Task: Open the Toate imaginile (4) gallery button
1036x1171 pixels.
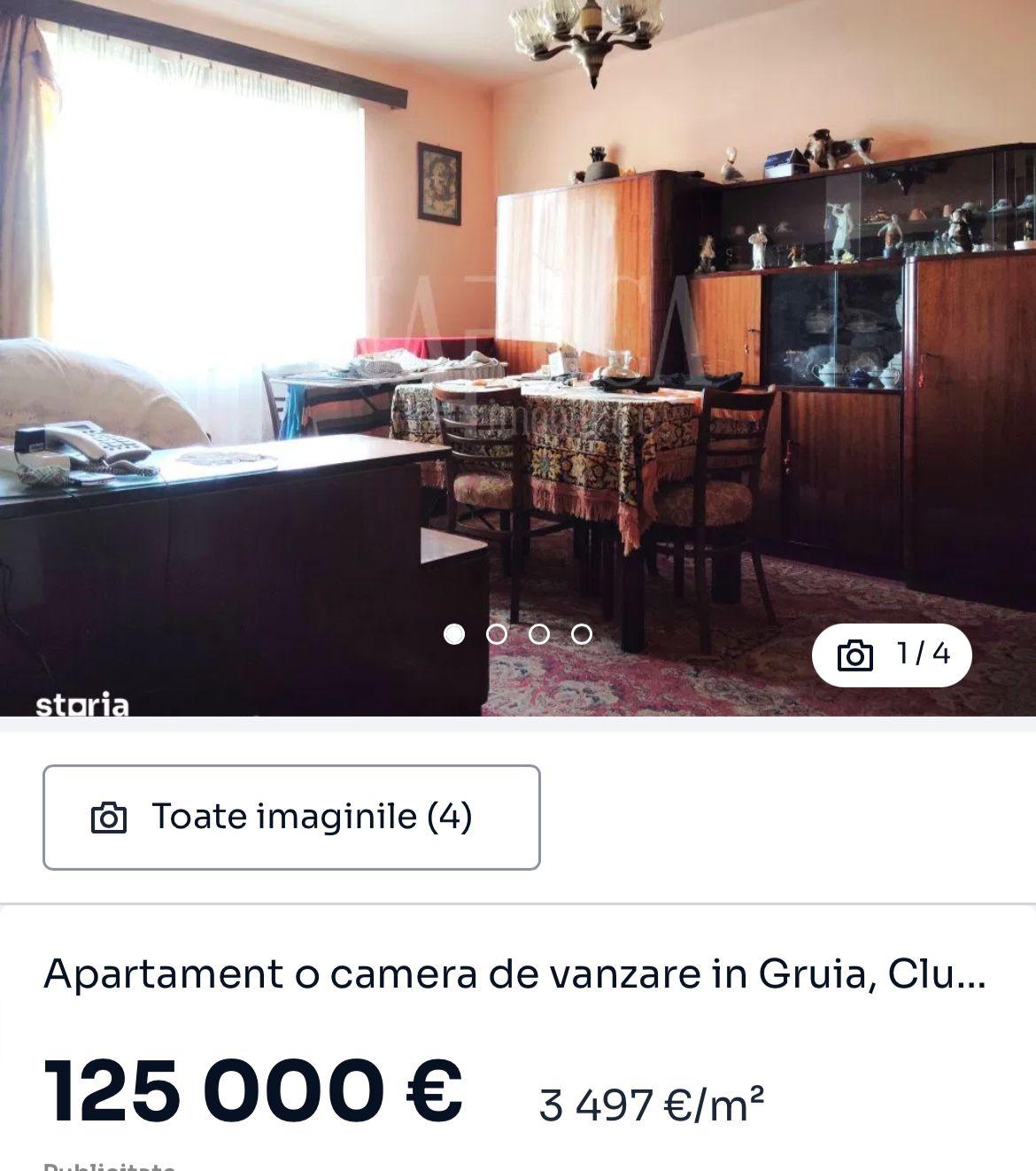Action: click(x=291, y=817)
